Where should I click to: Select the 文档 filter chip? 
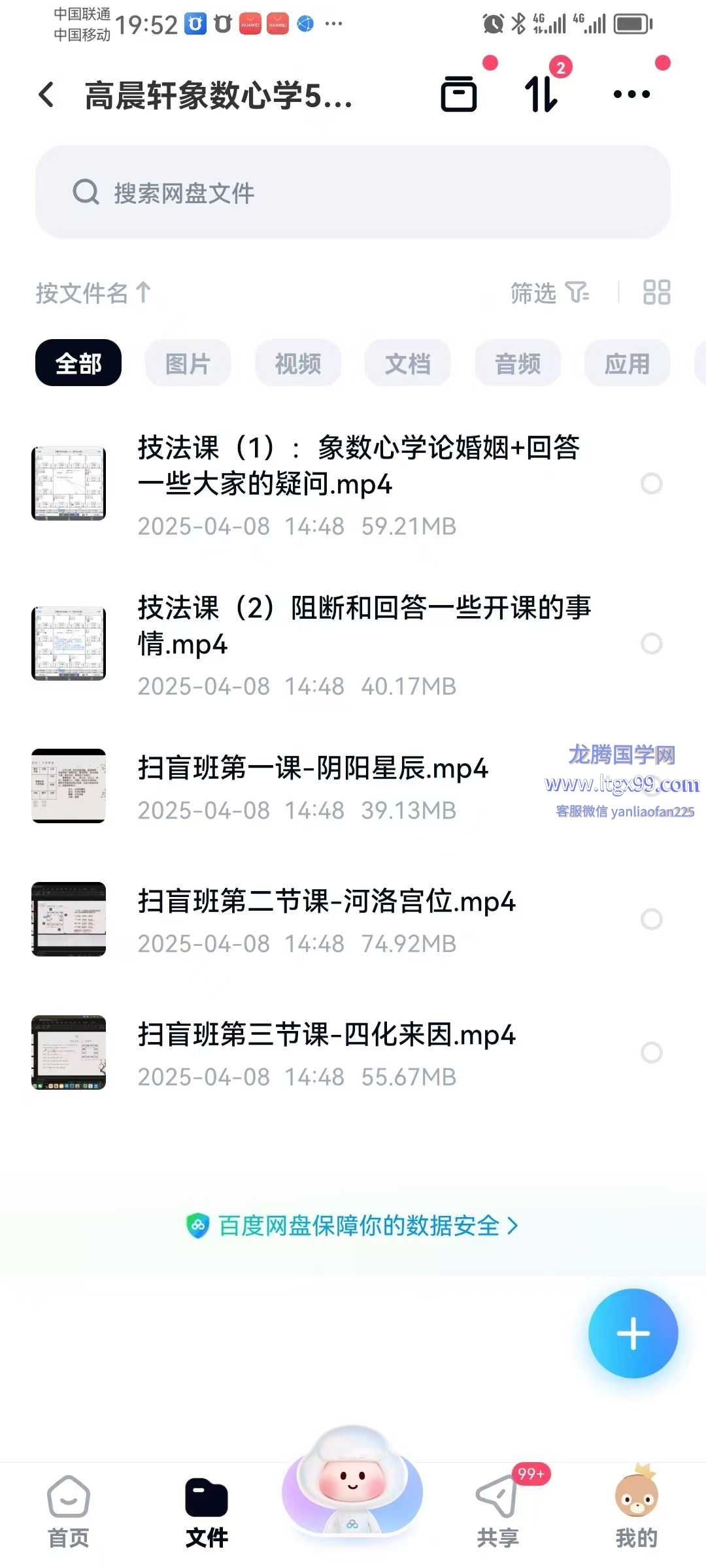(x=407, y=363)
